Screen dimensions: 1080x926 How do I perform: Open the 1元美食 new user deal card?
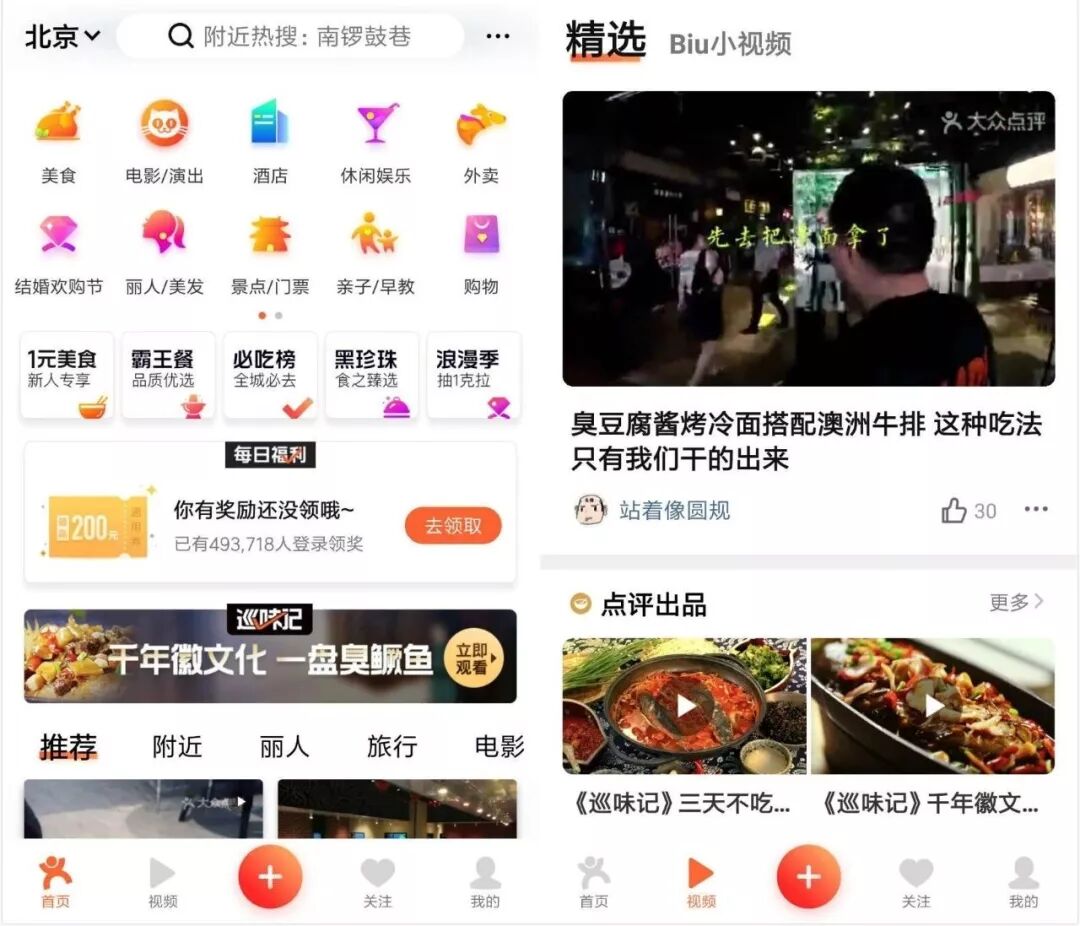[67, 376]
